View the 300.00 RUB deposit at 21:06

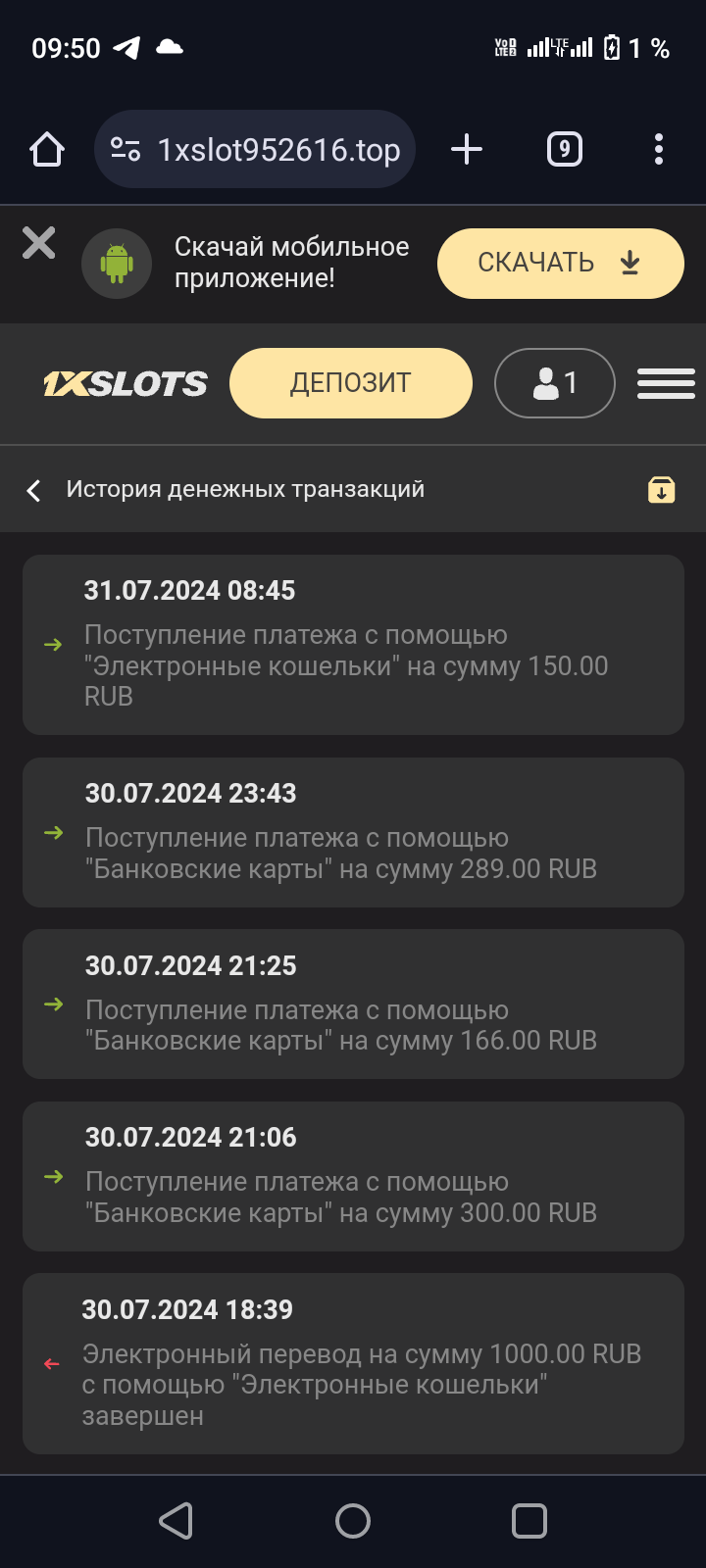point(353,1176)
